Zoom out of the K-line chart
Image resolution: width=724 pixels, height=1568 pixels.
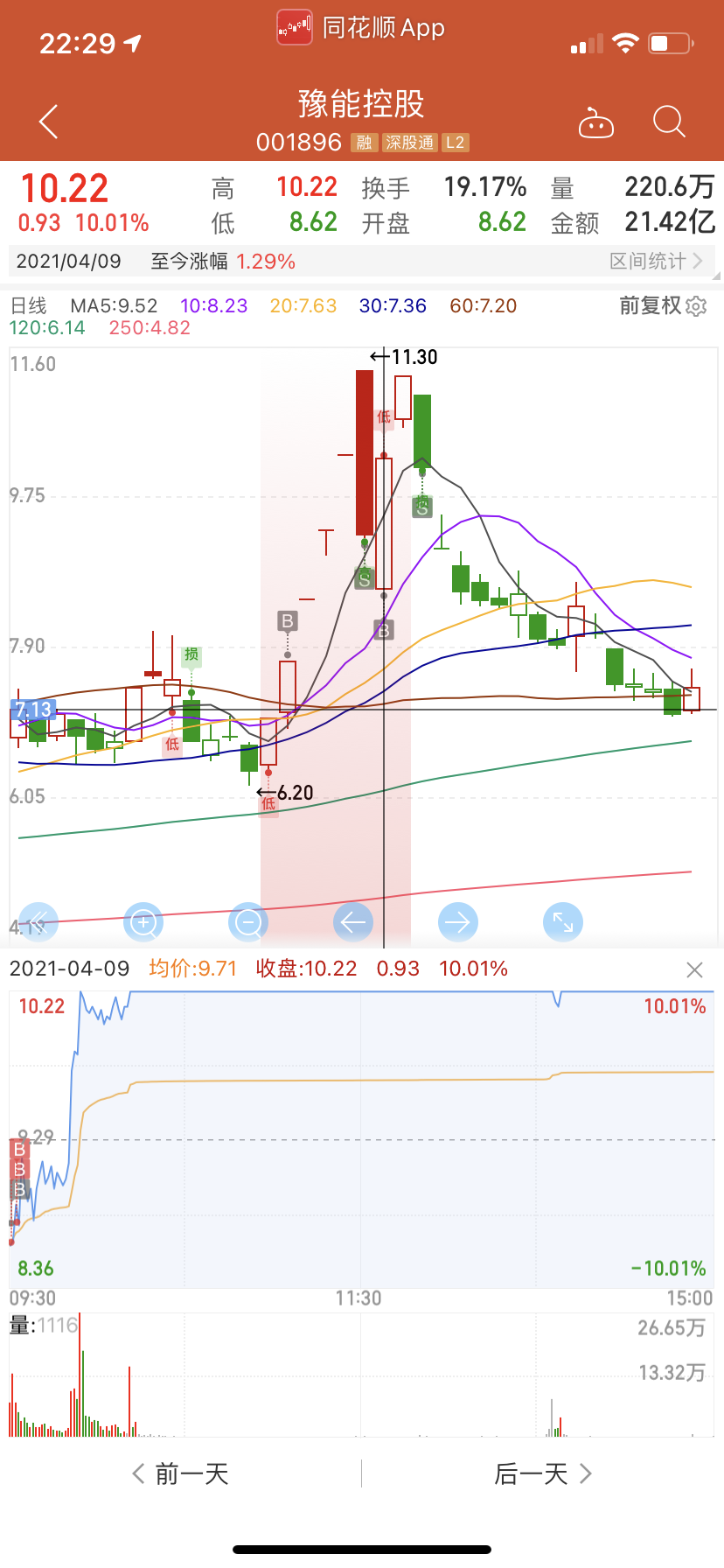click(248, 922)
